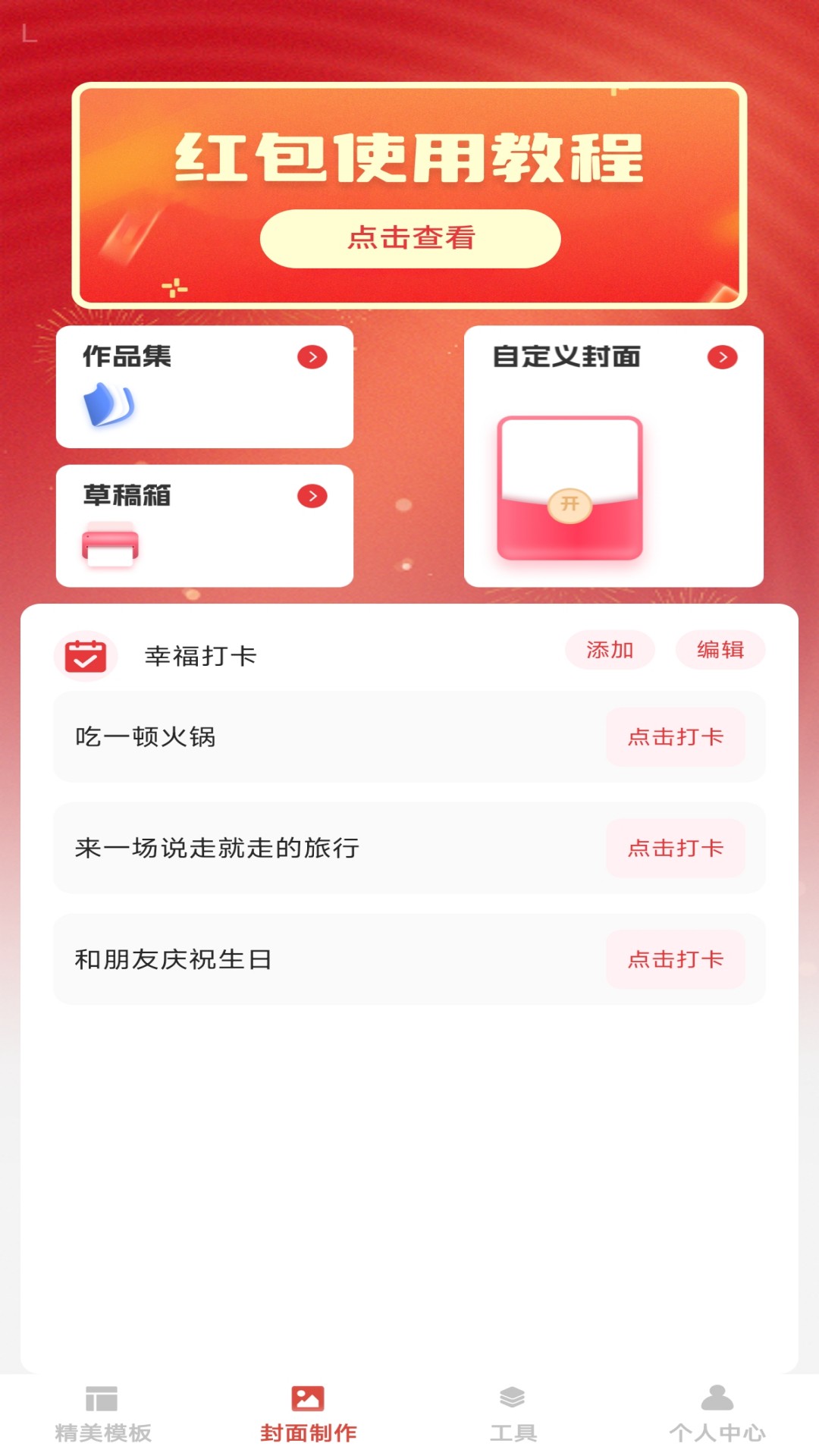Enable check-in for 吃一顿火锅
This screenshot has width=819, height=1456.
[x=676, y=736]
